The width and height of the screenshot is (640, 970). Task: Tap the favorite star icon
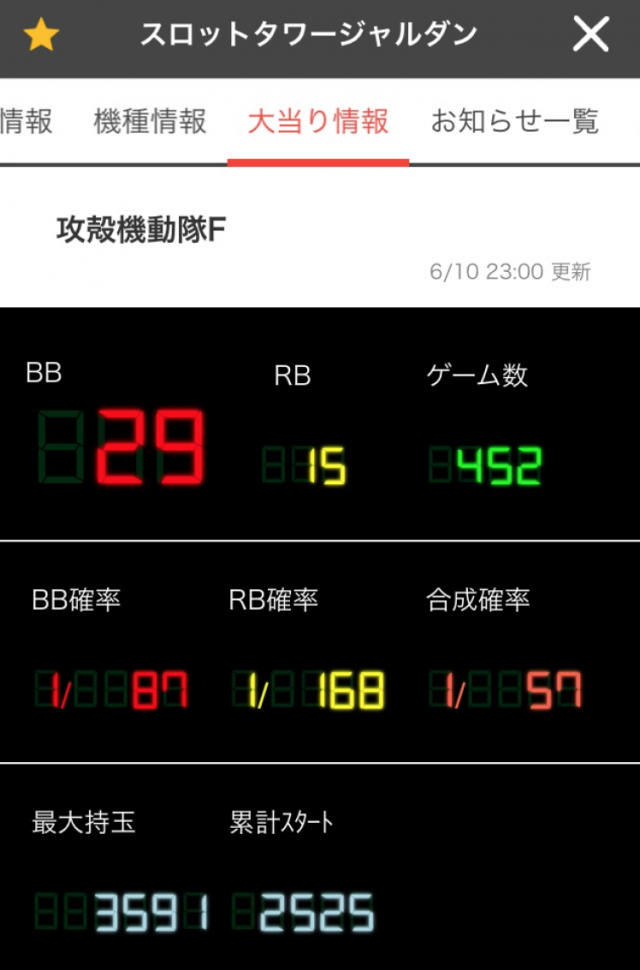tap(41, 37)
